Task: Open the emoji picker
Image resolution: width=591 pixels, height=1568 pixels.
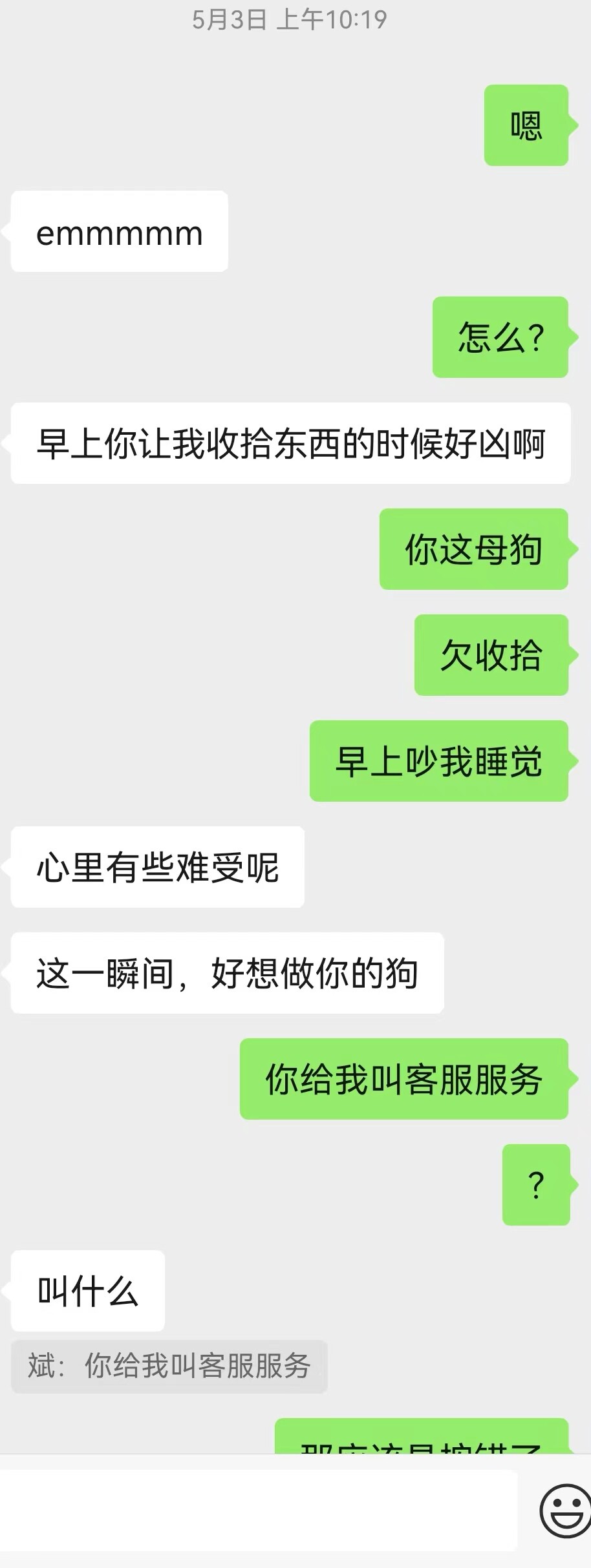Action: tap(564, 1511)
